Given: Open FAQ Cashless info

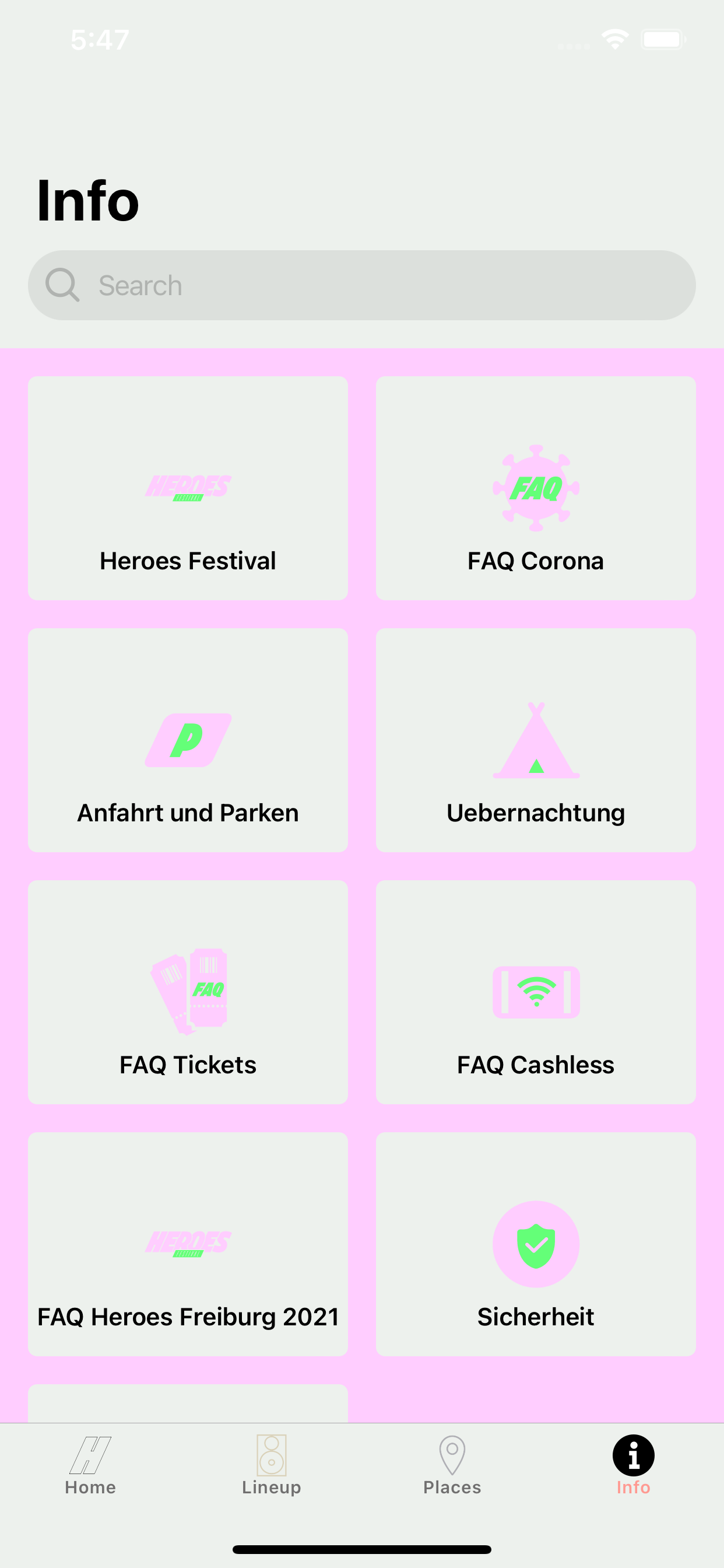Looking at the screenshot, I should point(535,992).
